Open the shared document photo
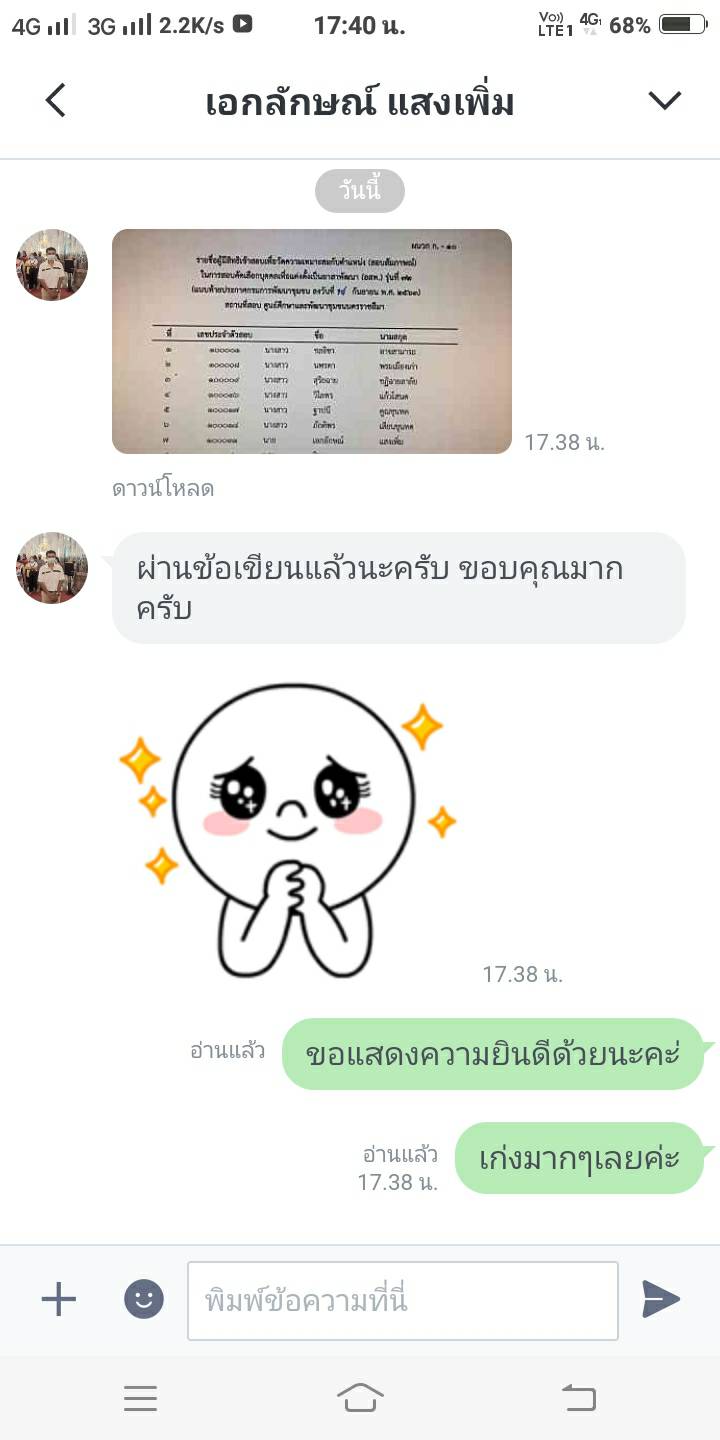Image resolution: width=720 pixels, height=1440 pixels. point(311,341)
